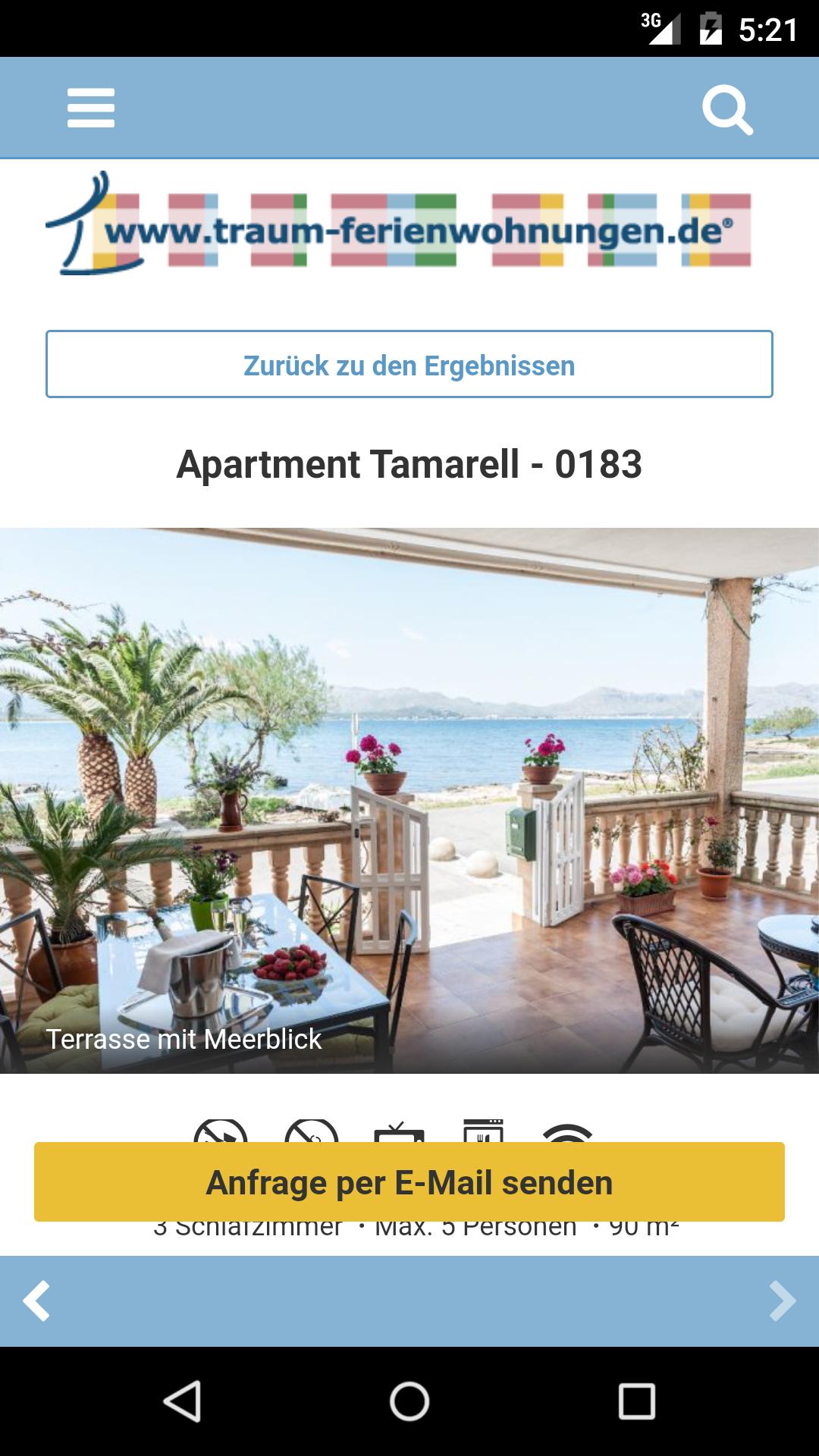This screenshot has width=819, height=1456.
Task: Go forward with right arrow
Action: click(x=782, y=1301)
